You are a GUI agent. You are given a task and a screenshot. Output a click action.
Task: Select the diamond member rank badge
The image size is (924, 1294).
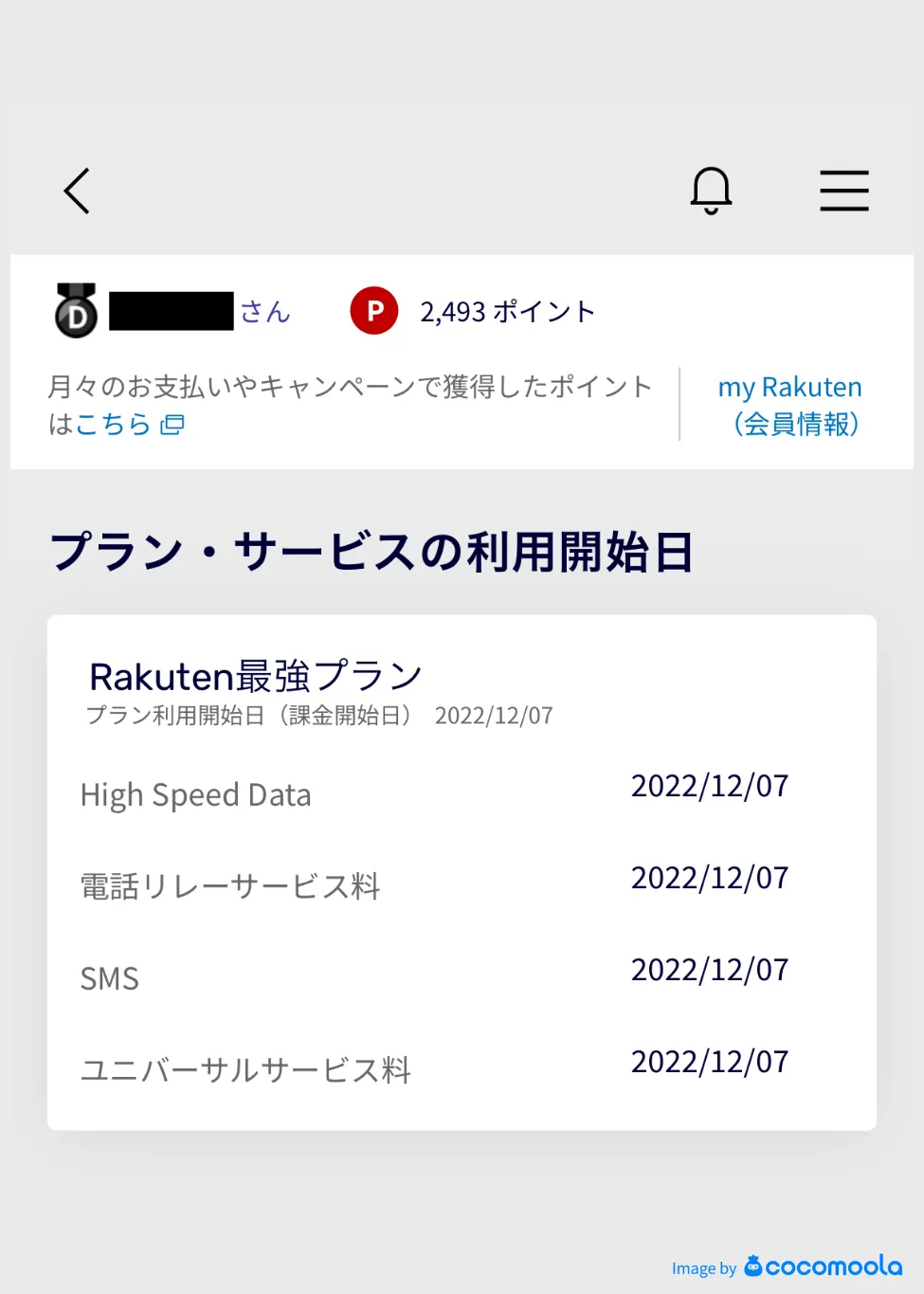point(76,311)
